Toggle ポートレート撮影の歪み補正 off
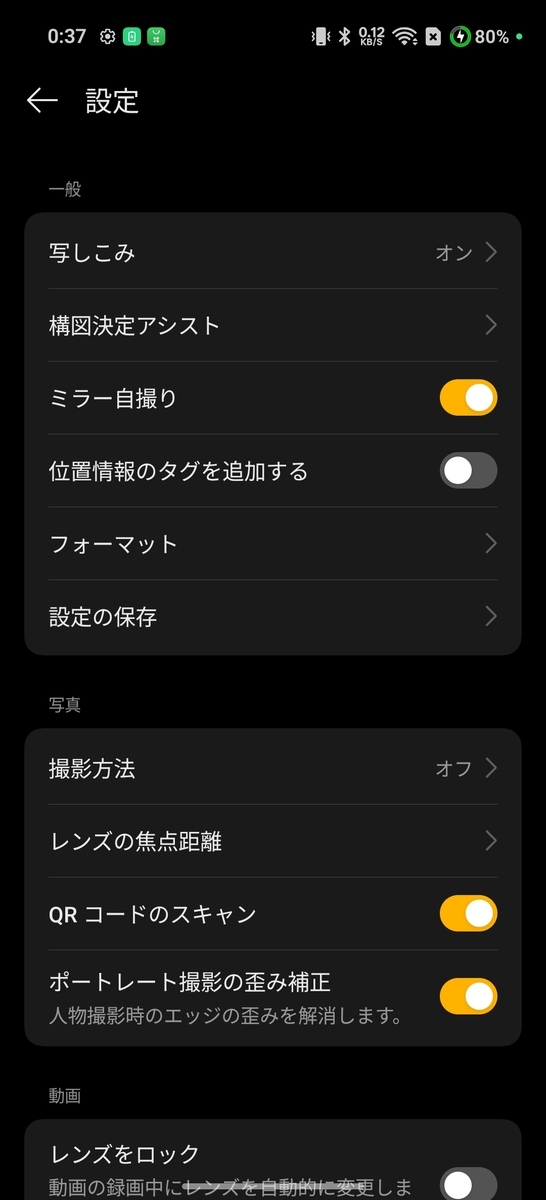Image resolution: width=546 pixels, height=1200 pixels. click(x=468, y=996)
